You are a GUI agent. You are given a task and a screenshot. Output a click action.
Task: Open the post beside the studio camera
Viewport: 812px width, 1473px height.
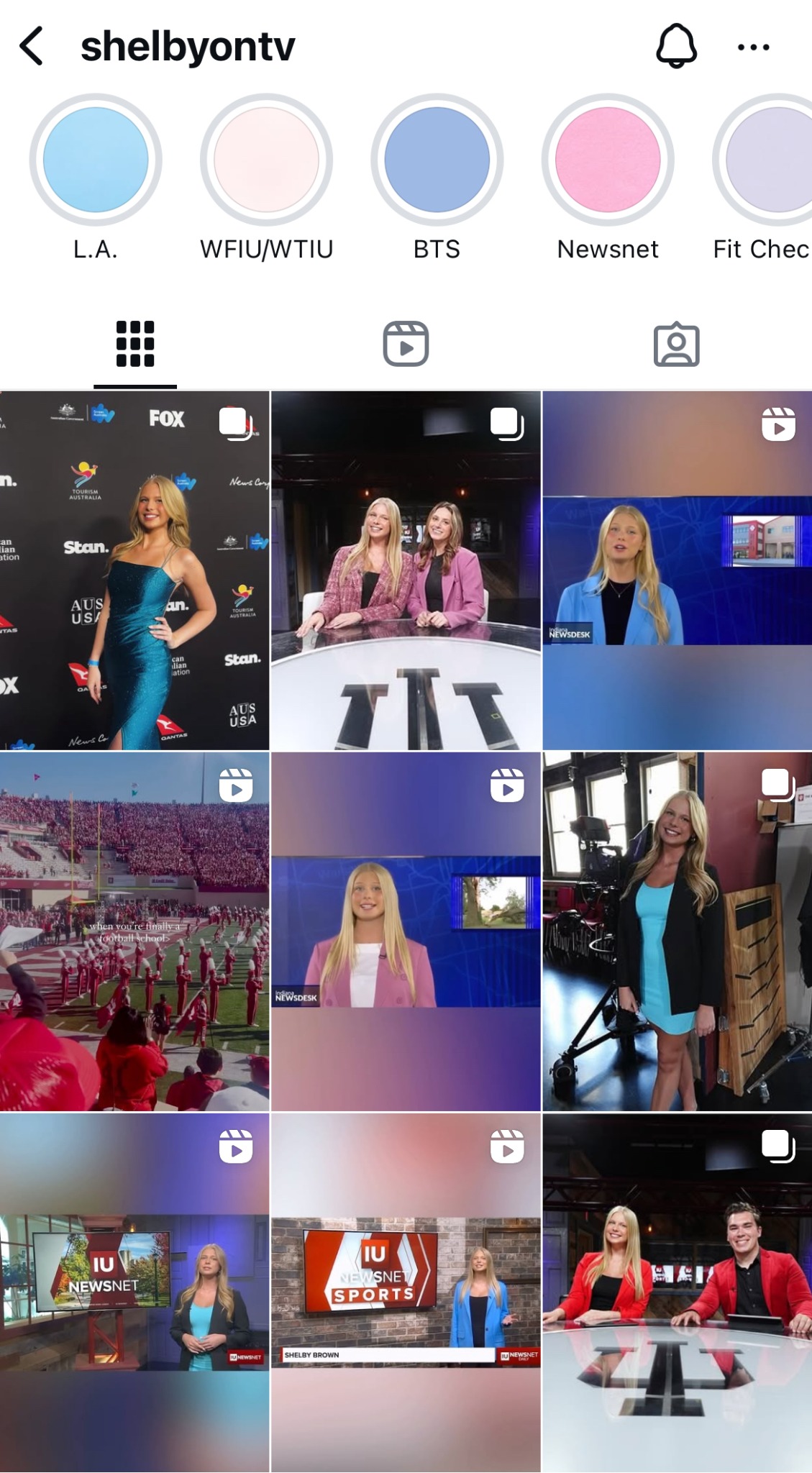(x=677, y=931)
